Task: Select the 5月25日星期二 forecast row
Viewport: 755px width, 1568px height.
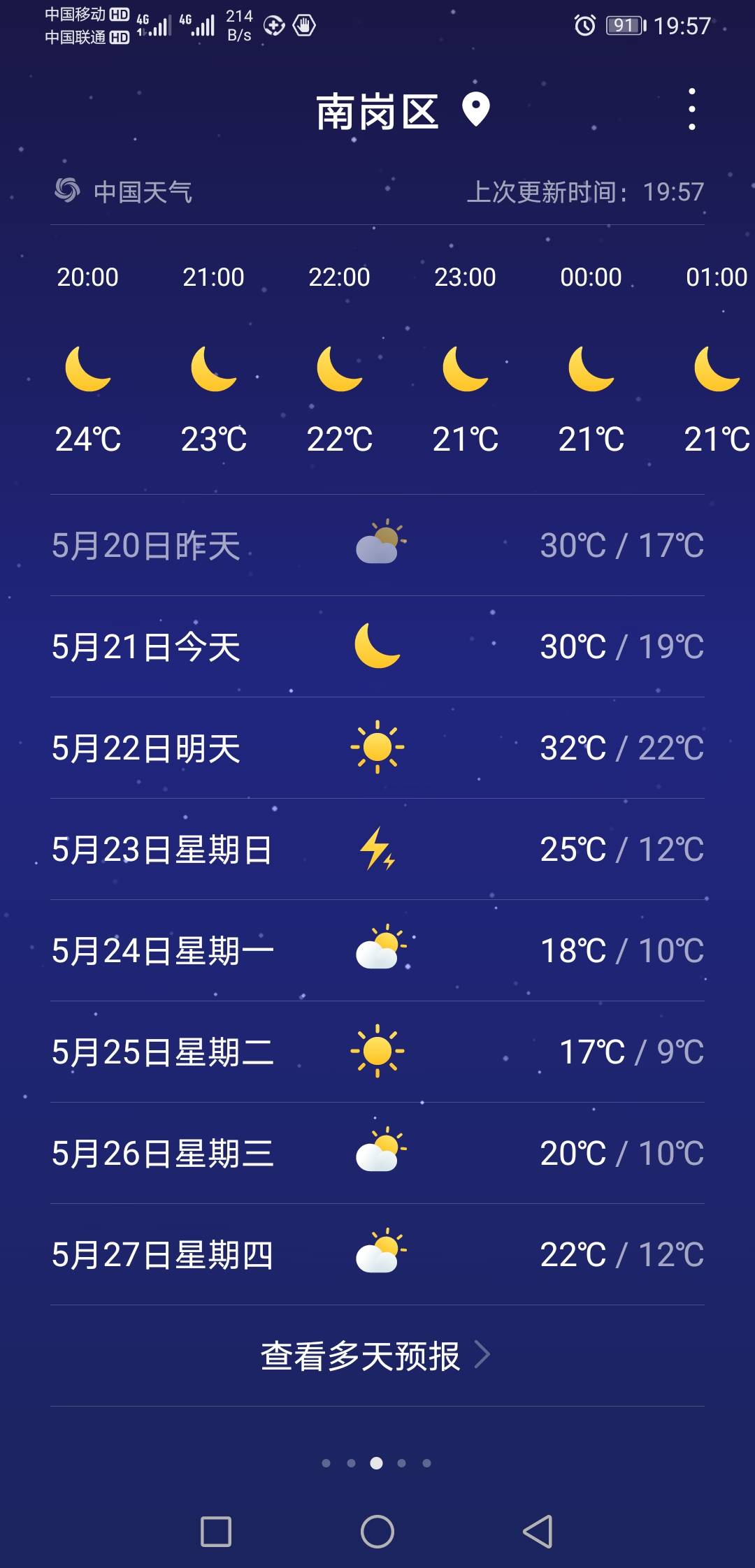Action: tap(377, 1052)
